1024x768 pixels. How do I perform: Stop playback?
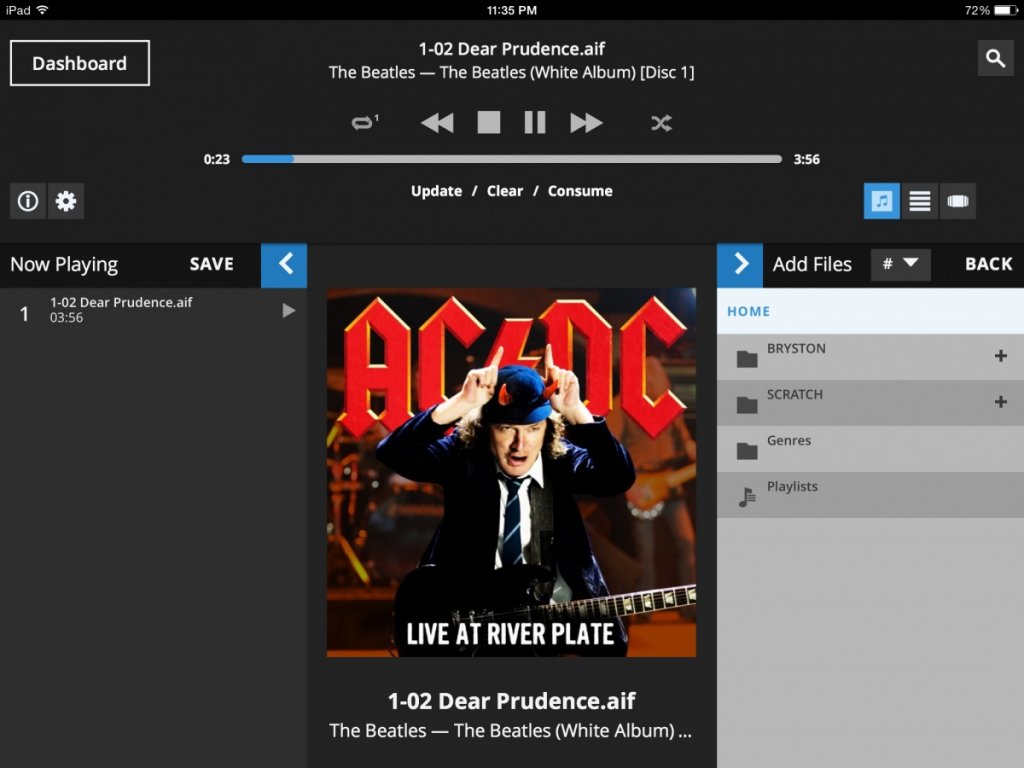pyautogui.click(x=488, y=123)
